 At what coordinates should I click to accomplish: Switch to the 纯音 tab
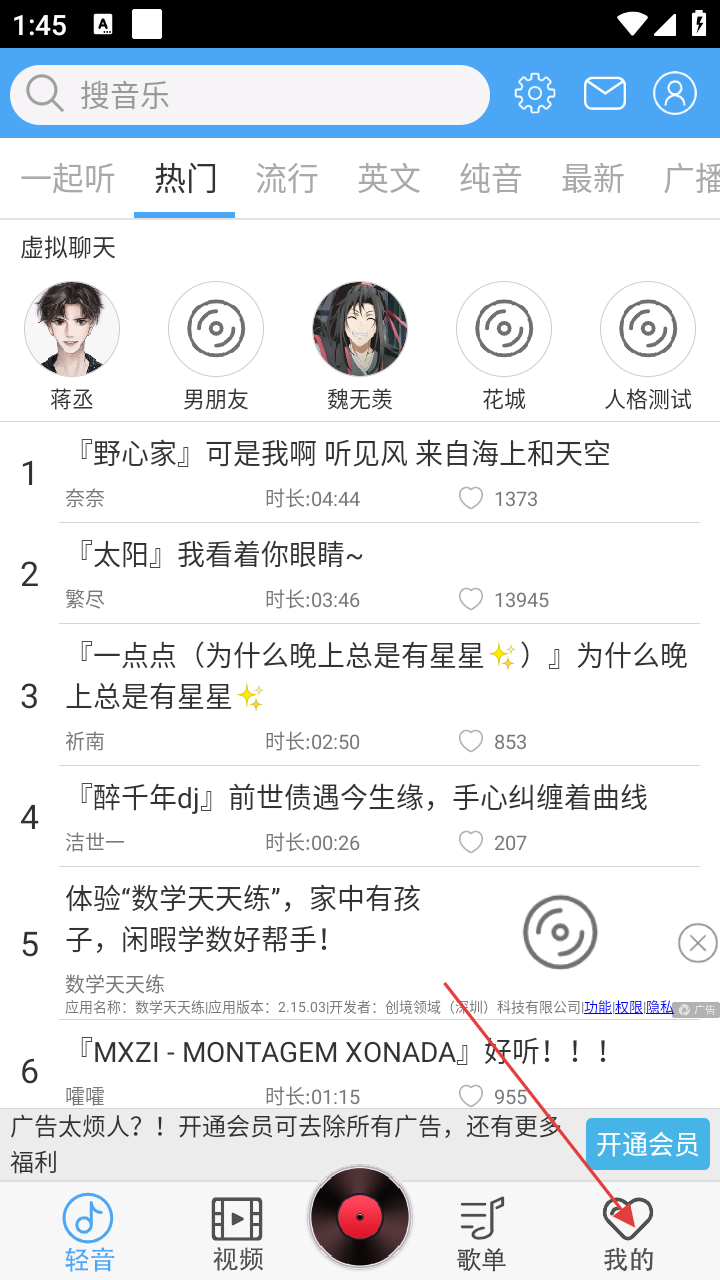click(491, 180)
